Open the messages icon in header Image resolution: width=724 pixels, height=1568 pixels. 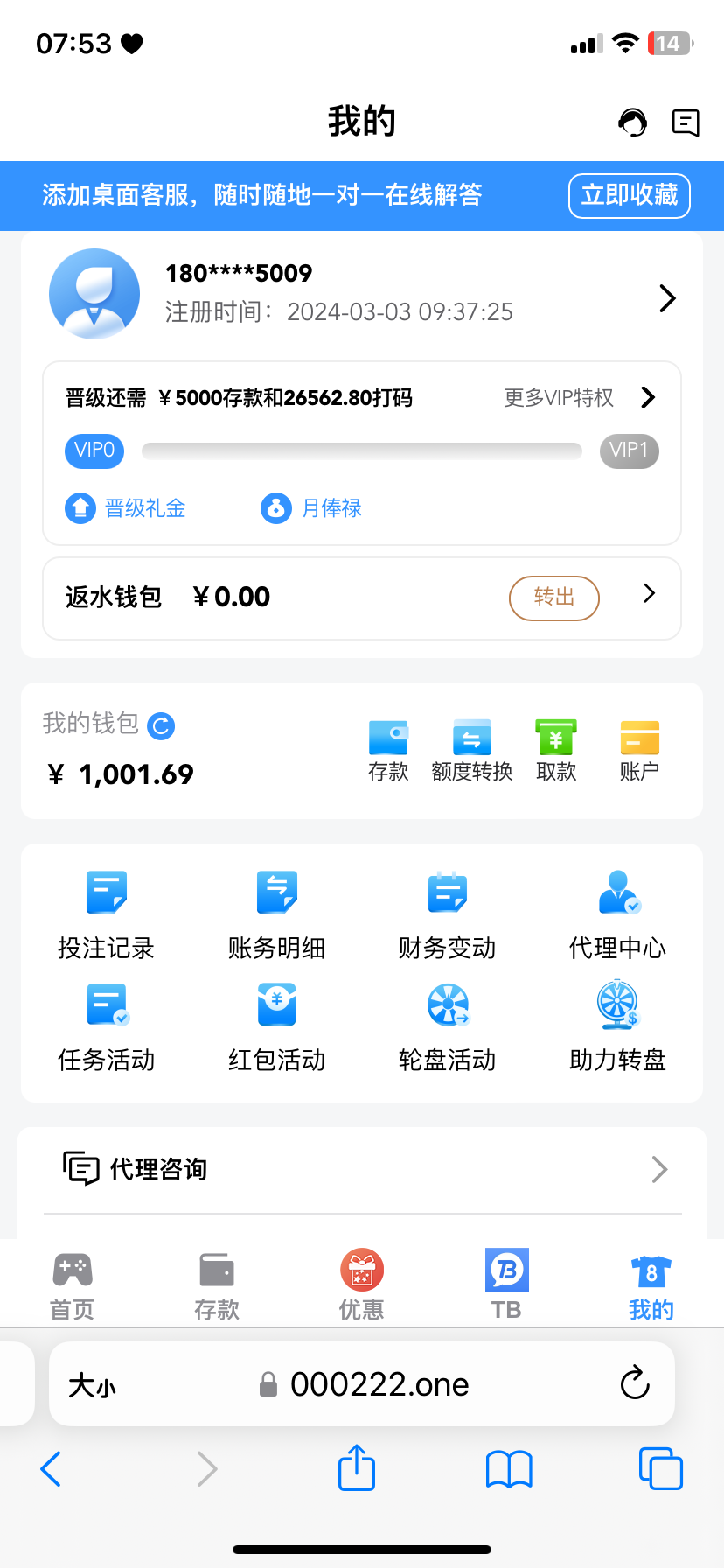(686, 122)
